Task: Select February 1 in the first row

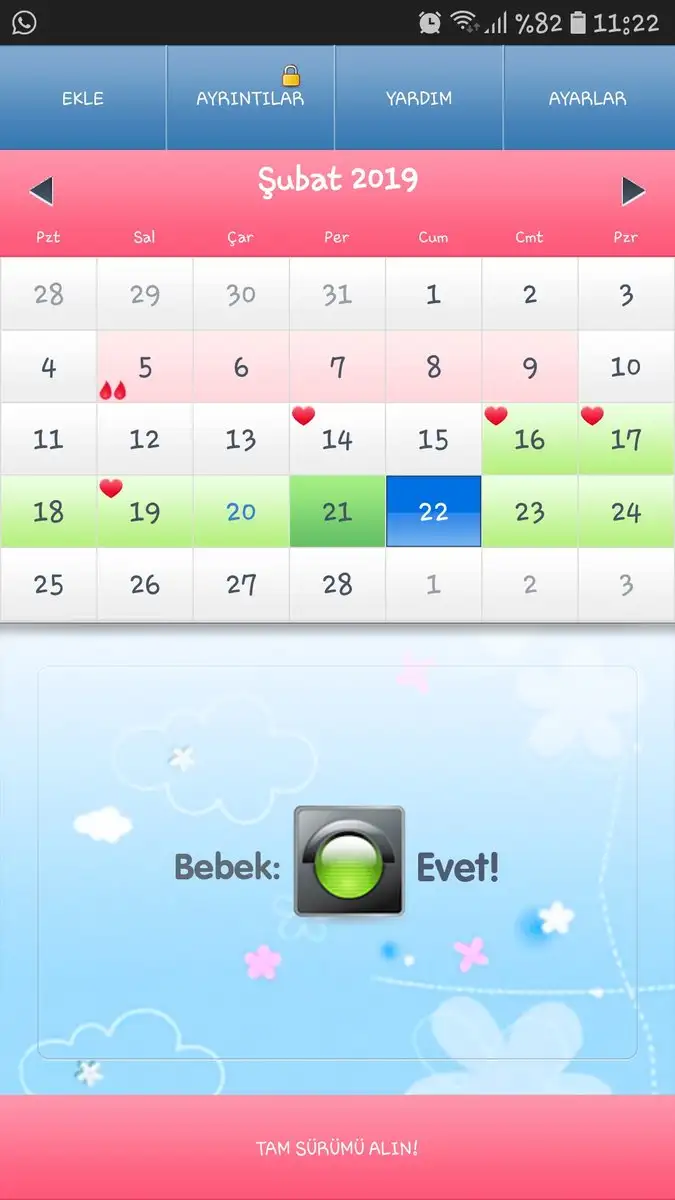Action: point(433,294)
